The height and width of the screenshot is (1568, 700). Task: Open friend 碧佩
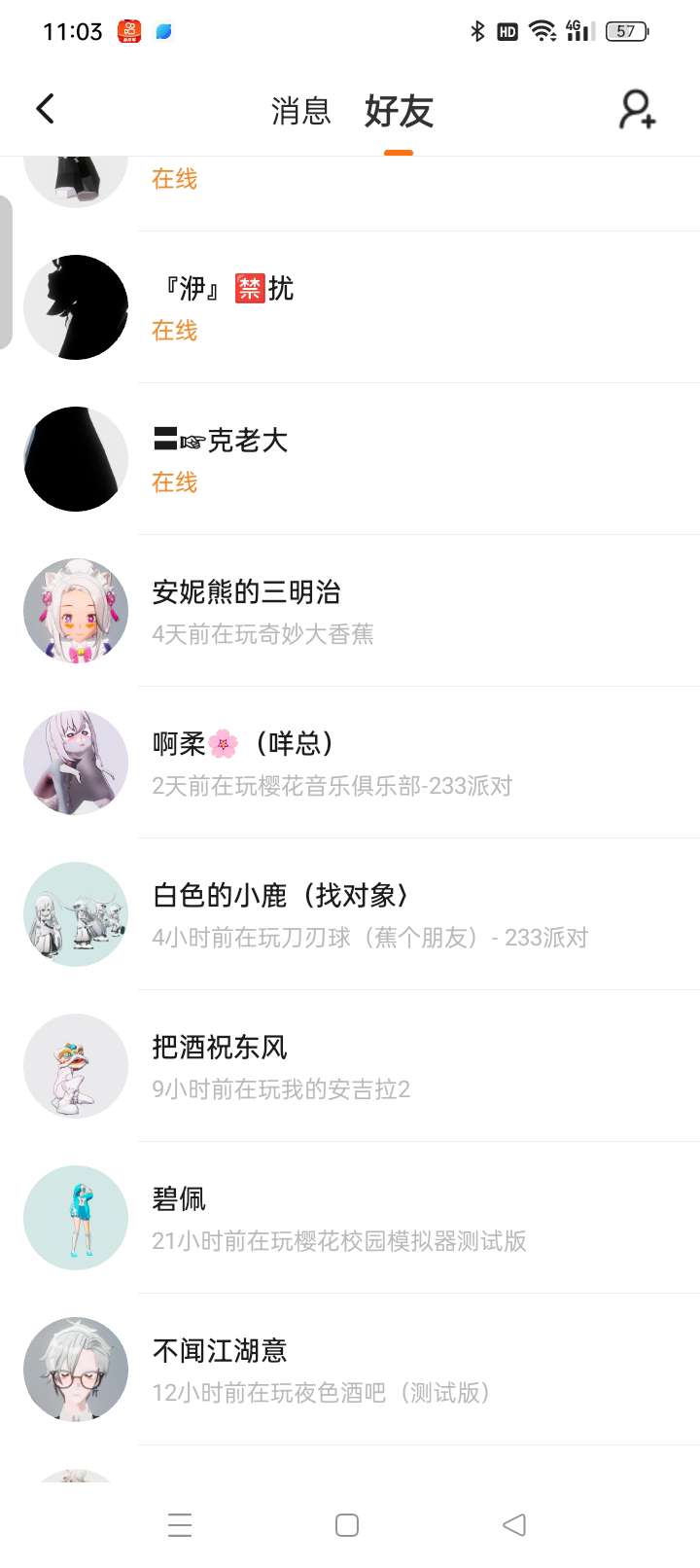click(350, 1218)
